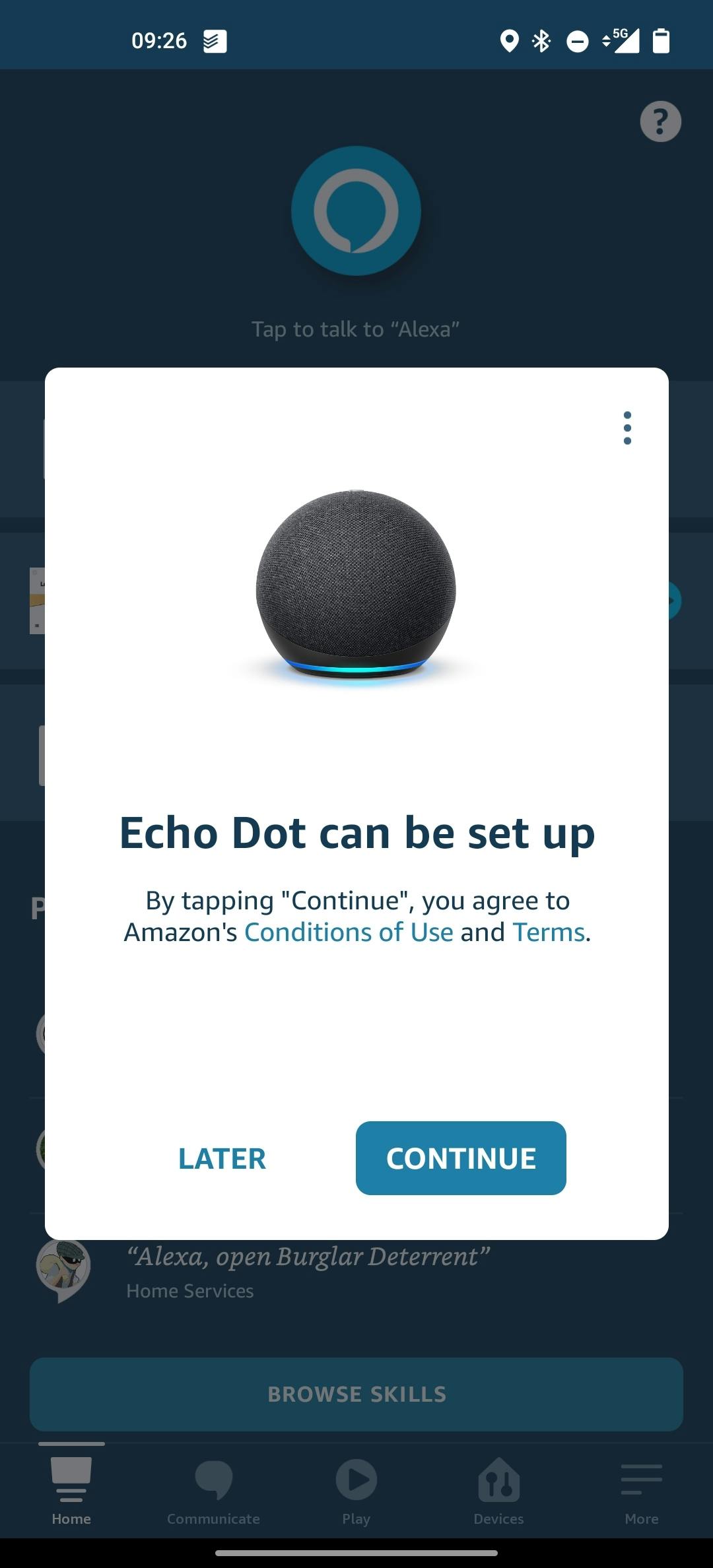This screenshot has width=713, height=1568.
Task: Open the dialog's three-dot overflow menu
Action: 627,428
